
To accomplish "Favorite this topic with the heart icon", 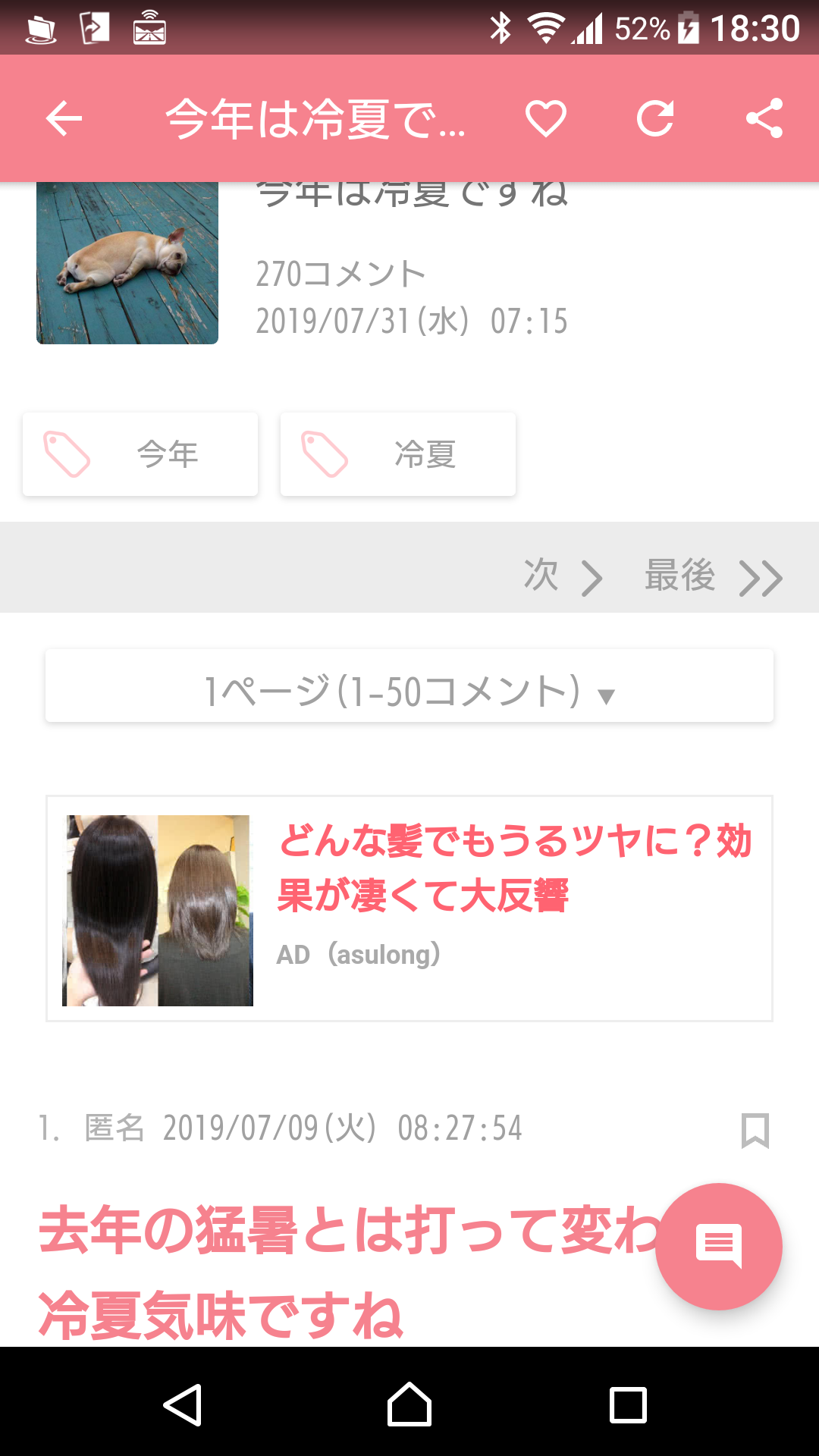I will (545, 118).
